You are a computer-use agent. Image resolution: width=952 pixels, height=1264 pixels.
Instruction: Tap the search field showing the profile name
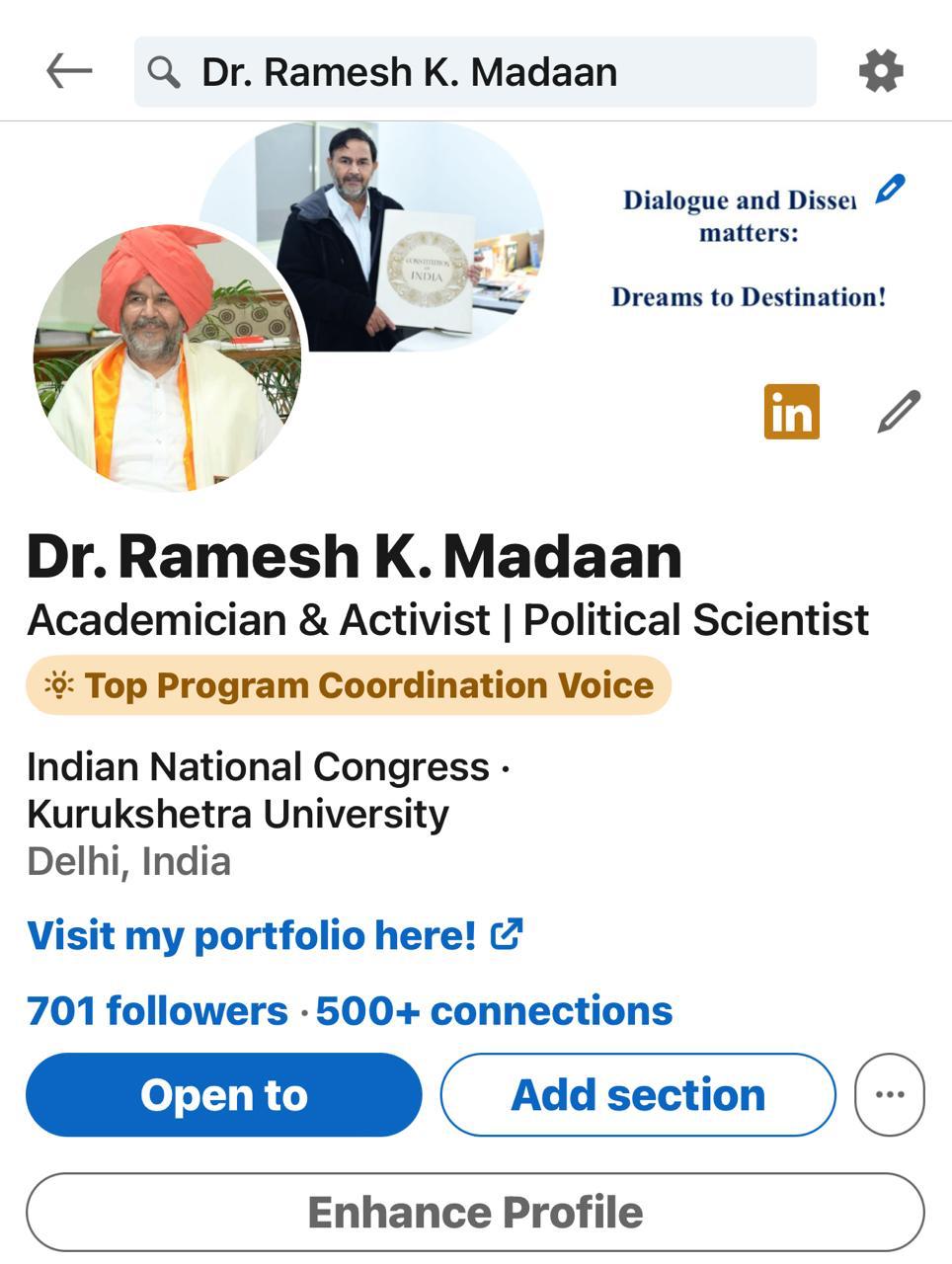coord(474,72)
